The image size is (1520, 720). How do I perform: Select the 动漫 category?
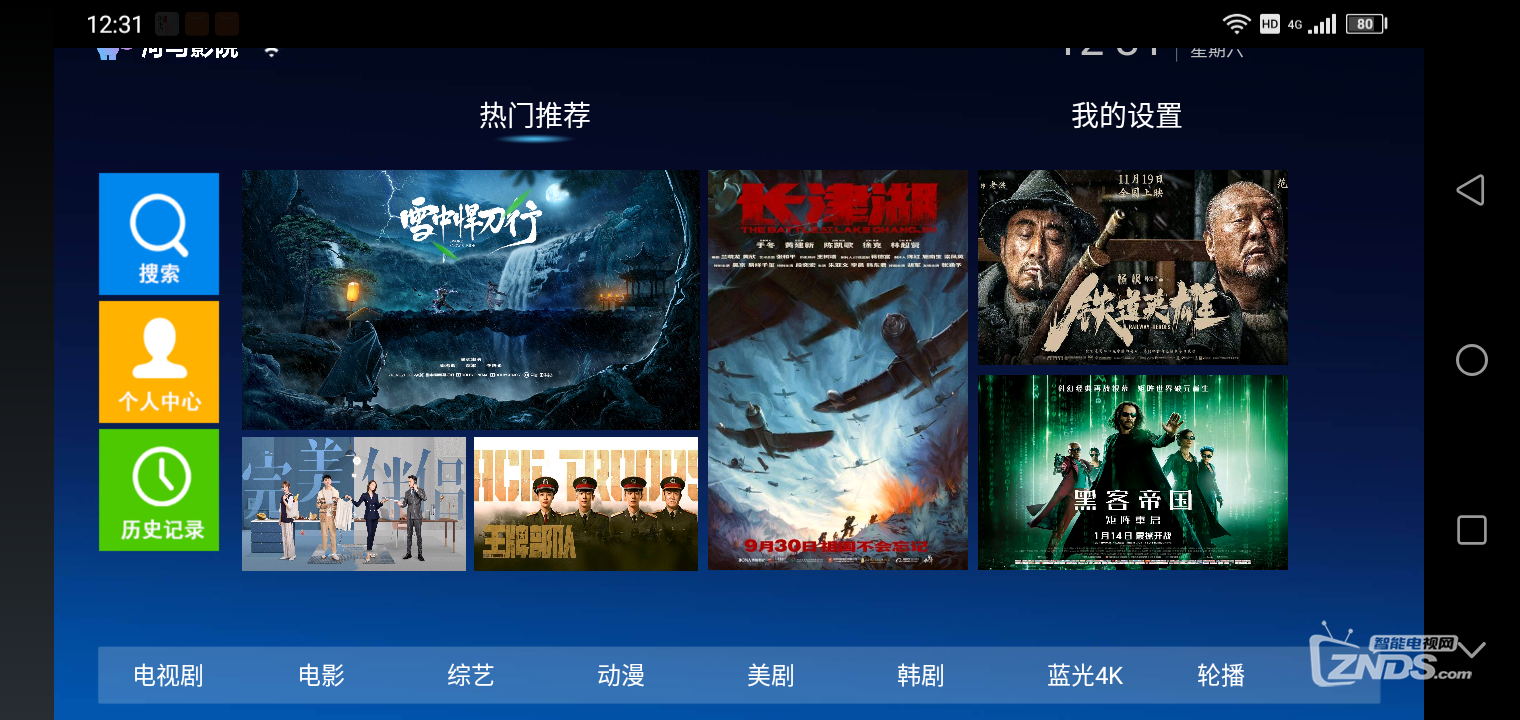coord(621,676)
